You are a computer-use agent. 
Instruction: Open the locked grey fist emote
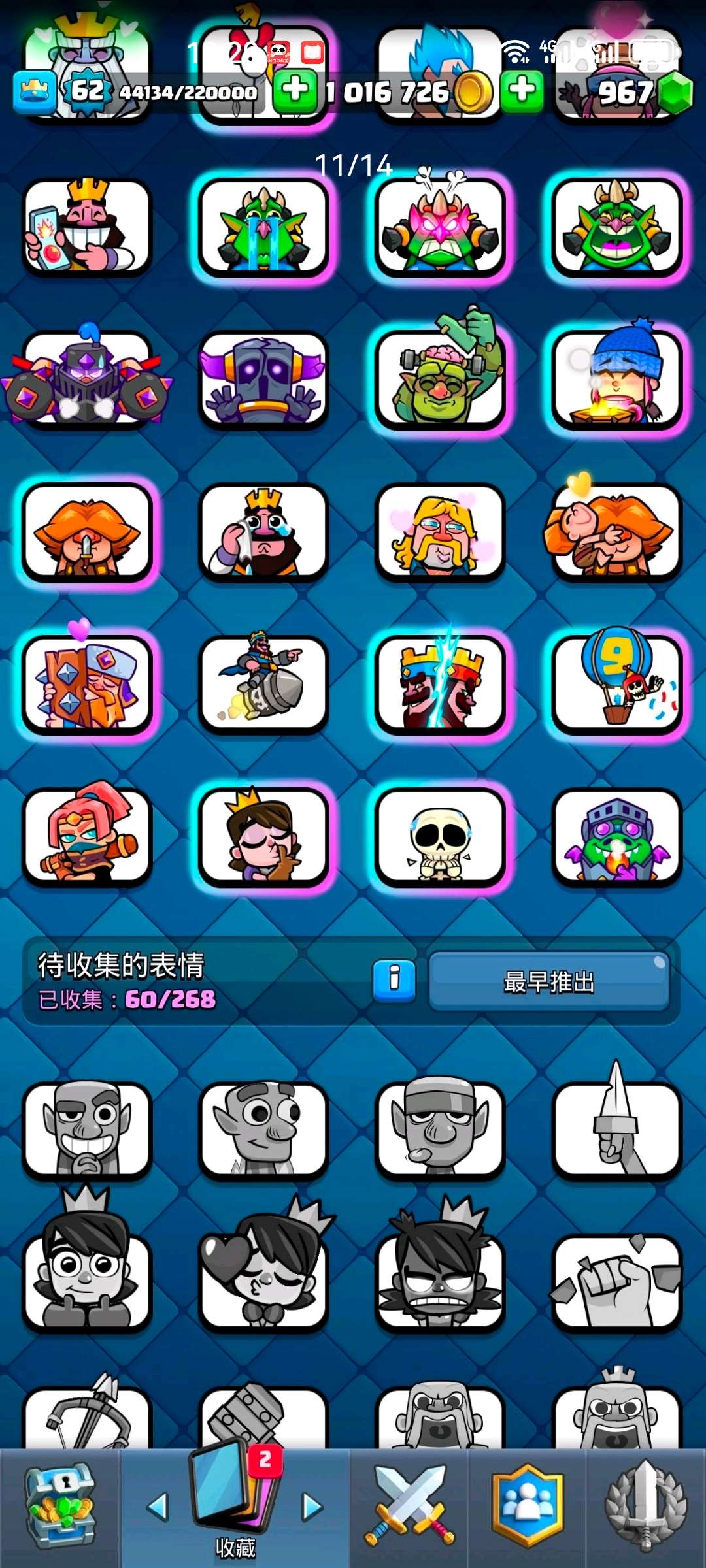(616, 1282)
